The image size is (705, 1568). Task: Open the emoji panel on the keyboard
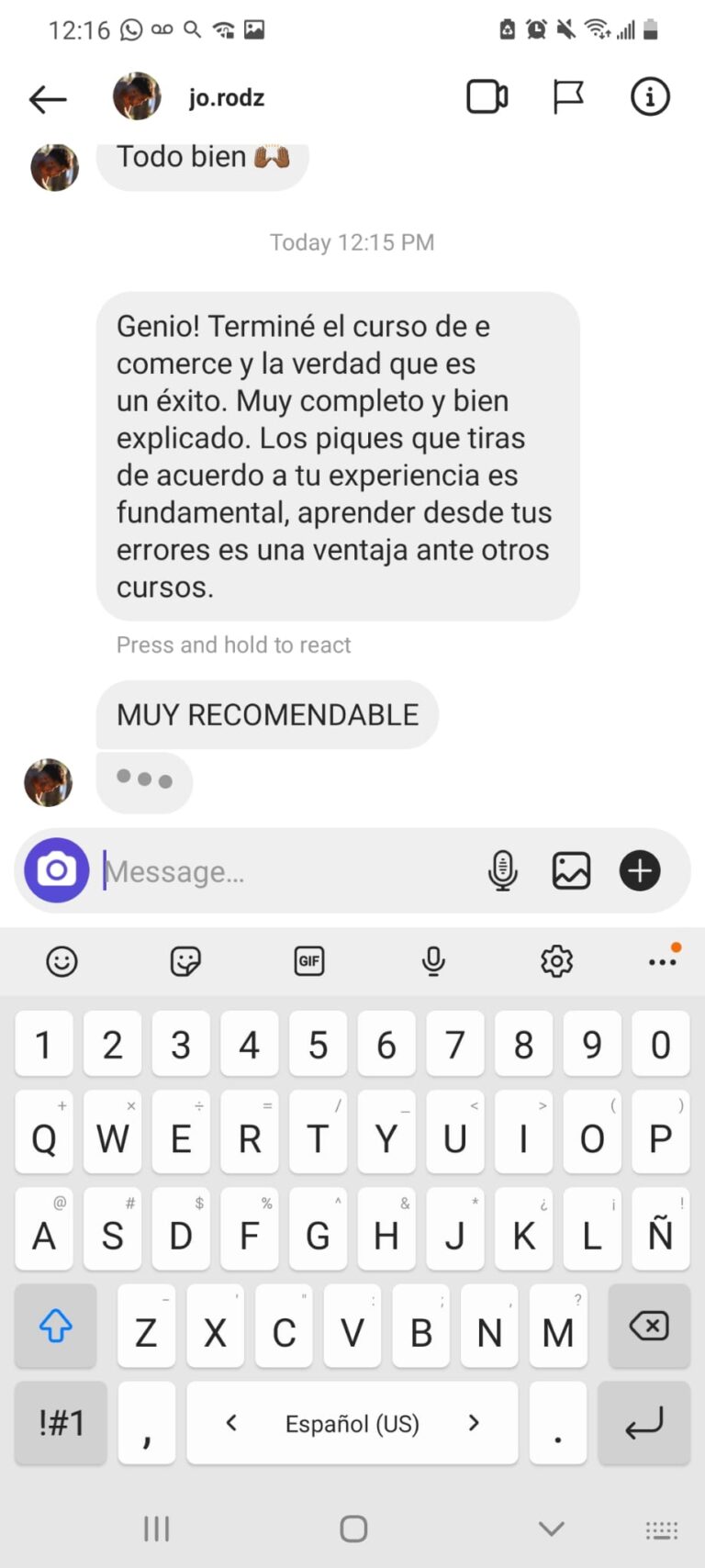(x=61, y=960)
